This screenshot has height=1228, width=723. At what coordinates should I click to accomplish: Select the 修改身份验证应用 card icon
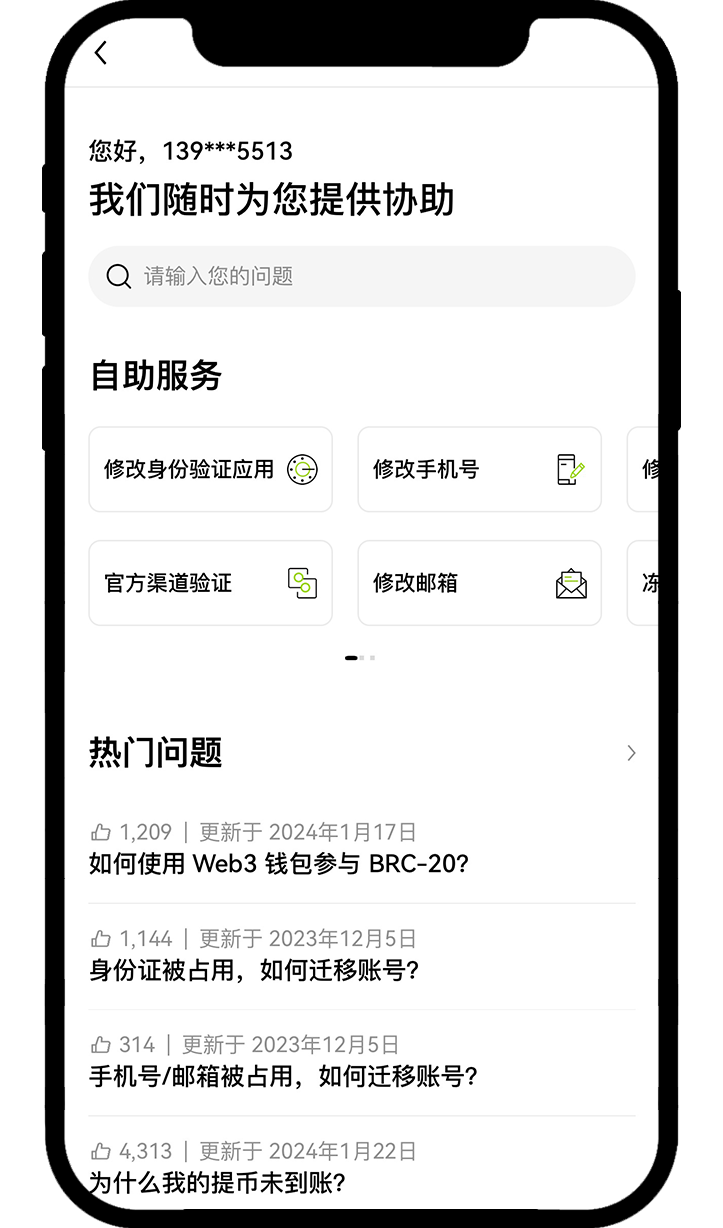[x=303, y=470]
